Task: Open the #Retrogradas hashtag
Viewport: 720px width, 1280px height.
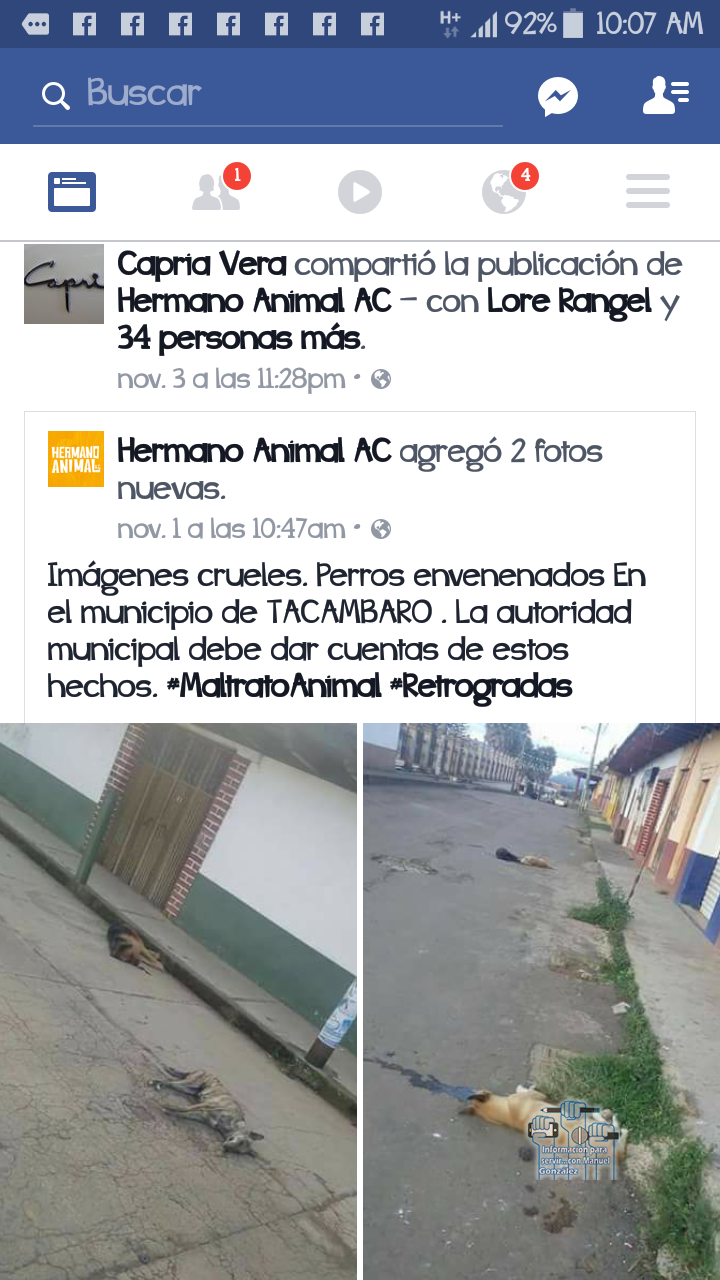Action: point(482,687)
